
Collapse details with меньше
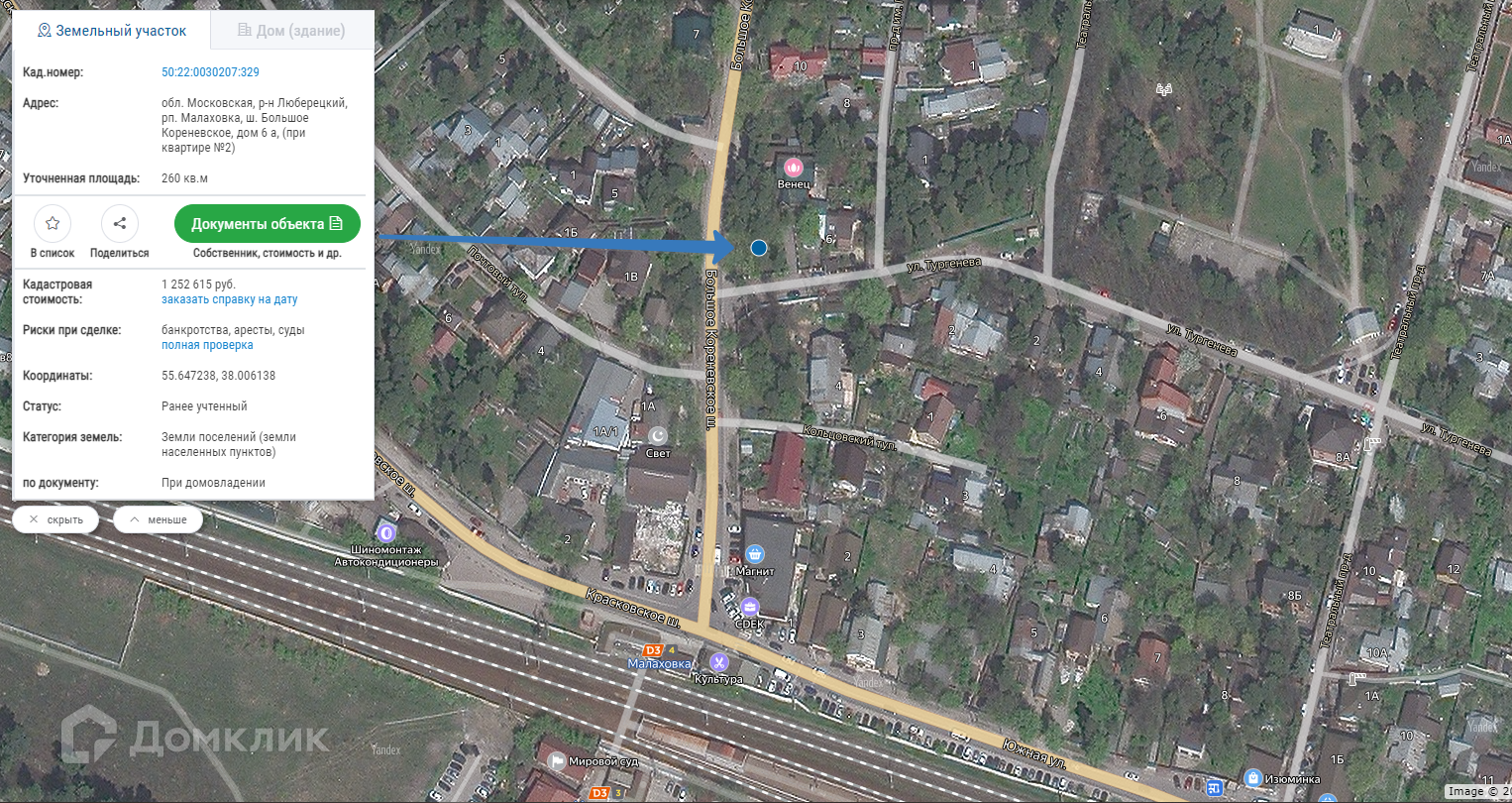pos(158,519)
